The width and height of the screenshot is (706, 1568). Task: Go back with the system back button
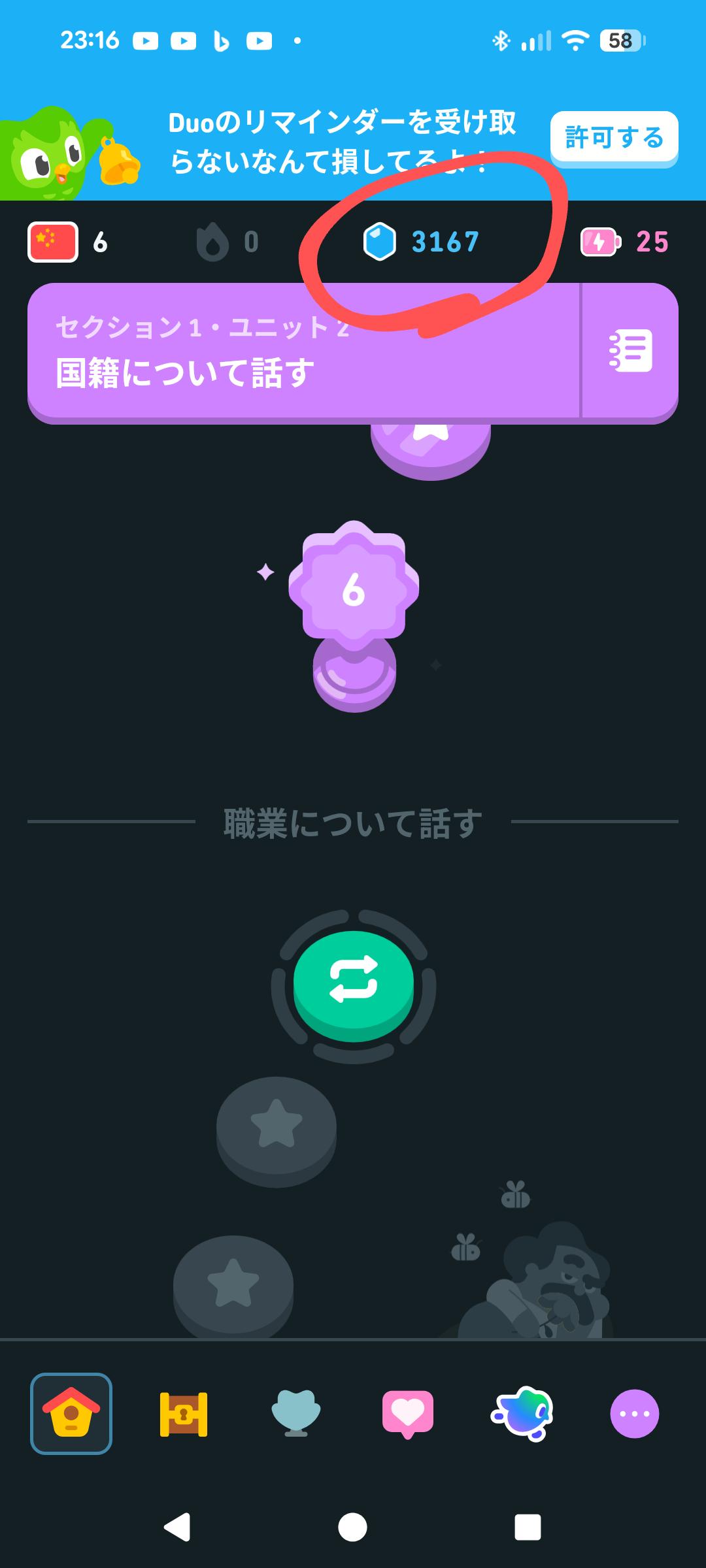176,1527
